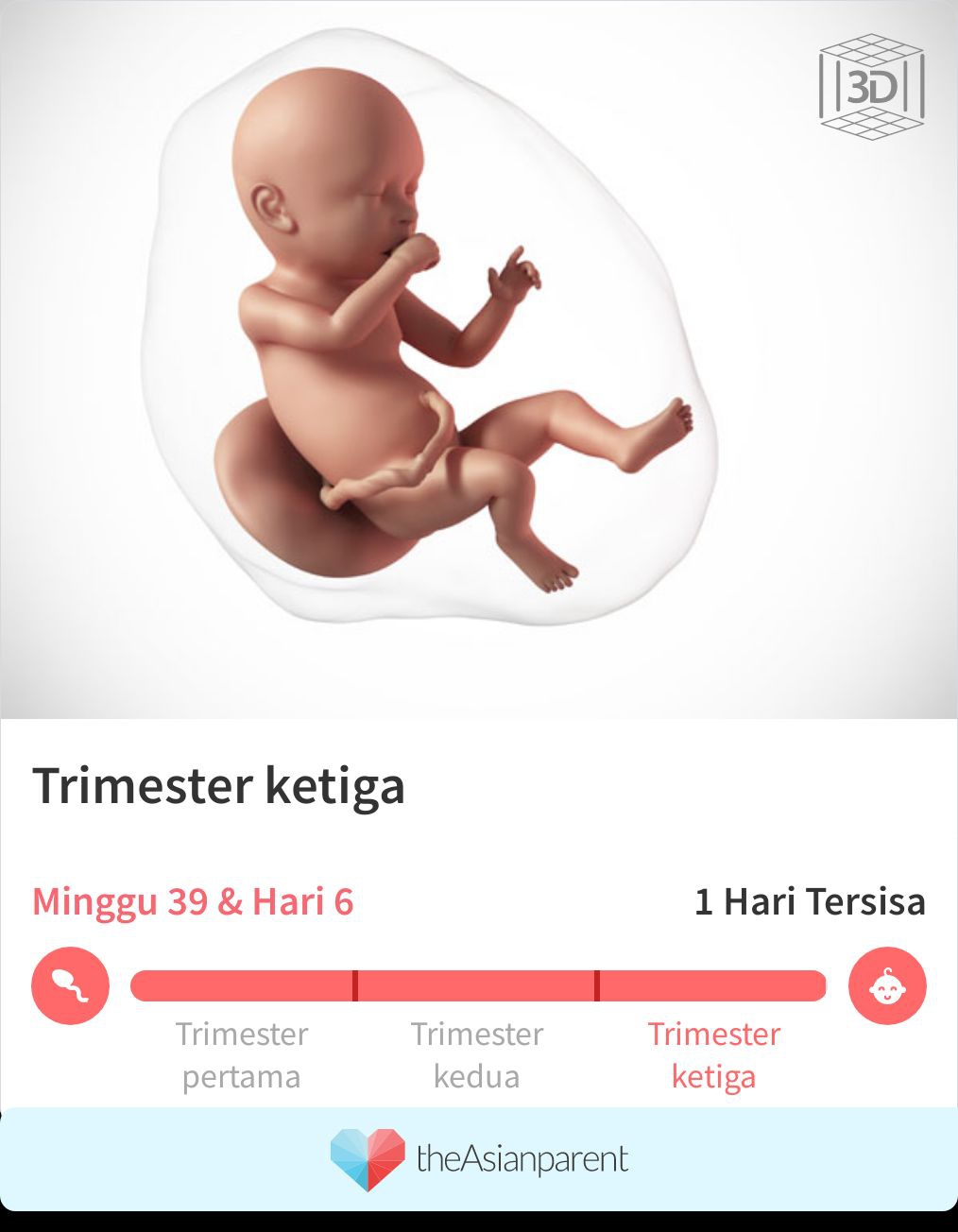
Task: Select the sperm icon at the timeline start
Action: 69,984
